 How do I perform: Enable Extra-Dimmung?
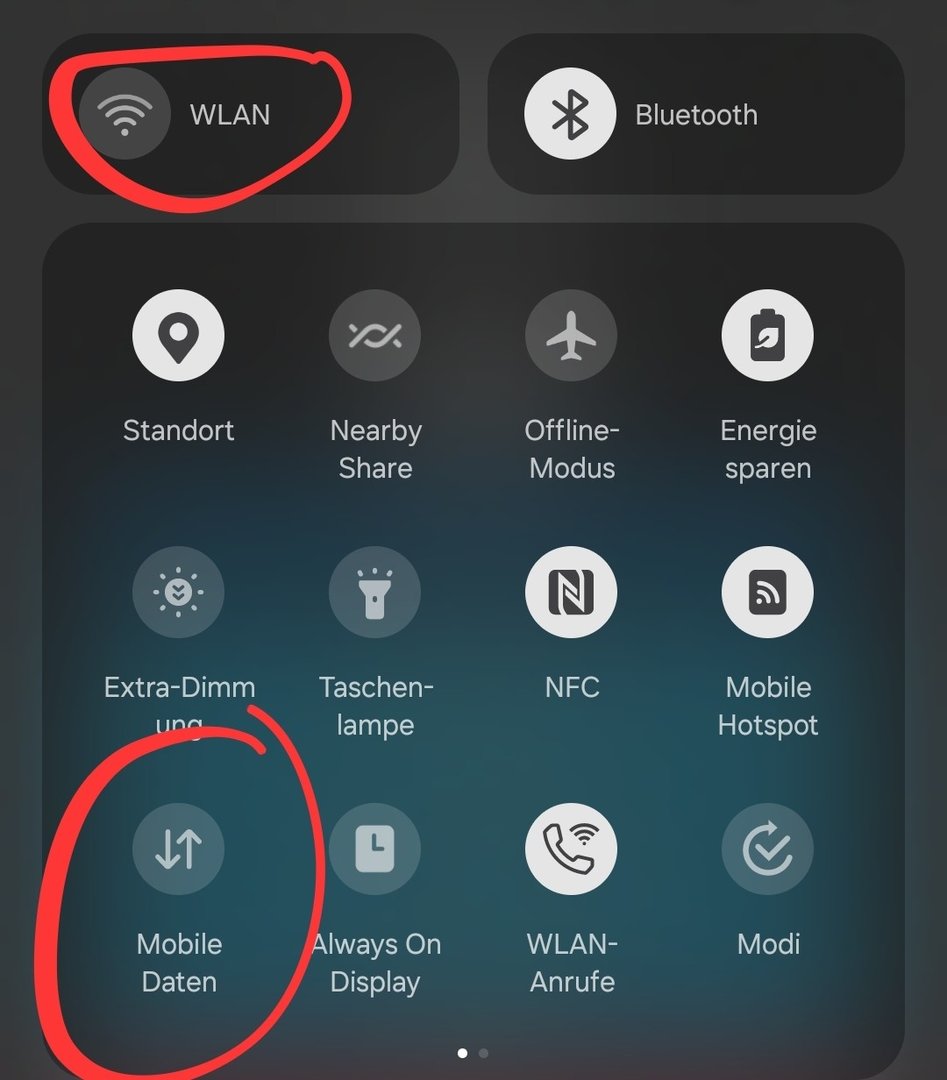(x=178, y=592)
